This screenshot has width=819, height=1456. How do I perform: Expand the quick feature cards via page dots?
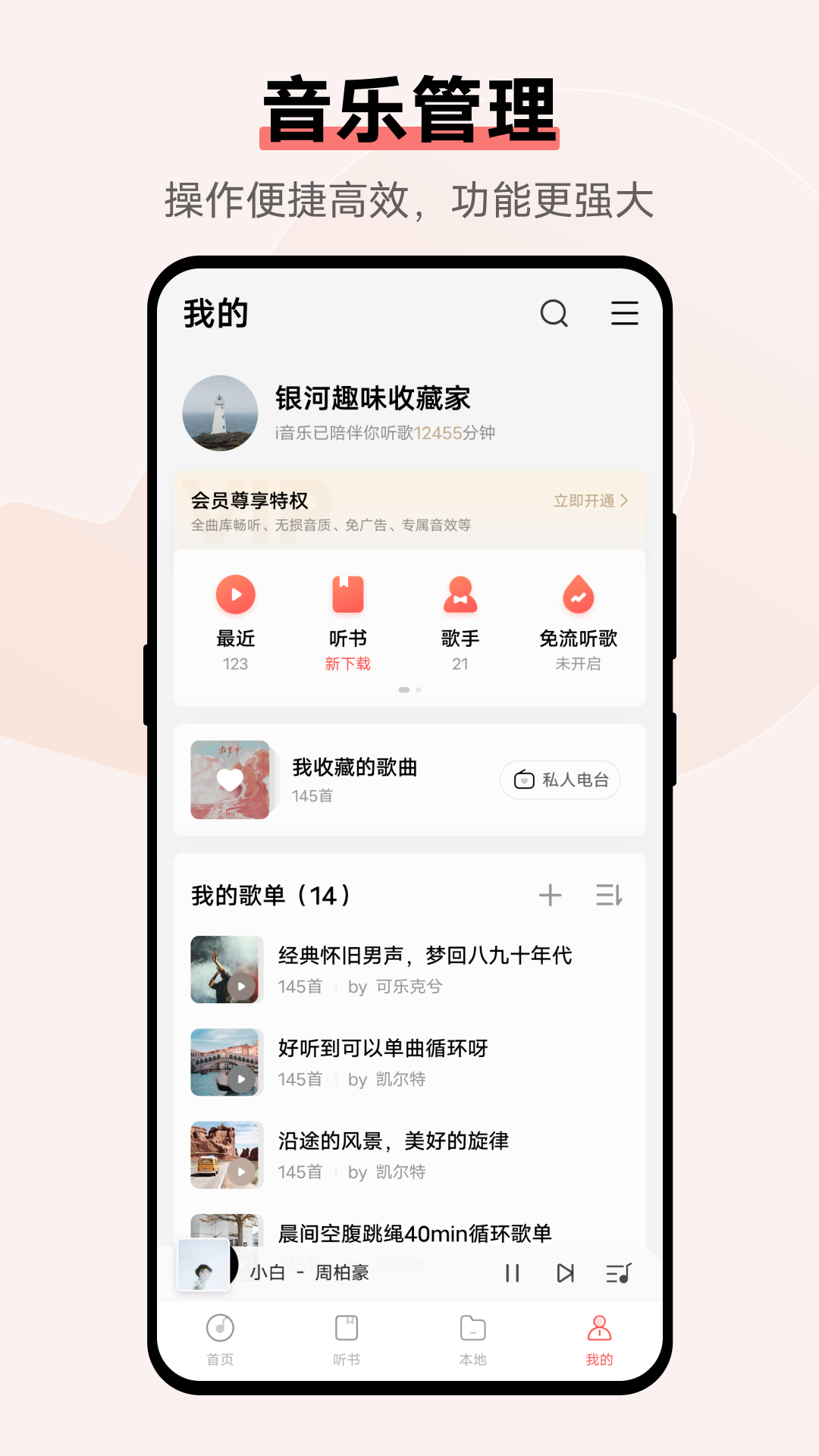(x=409, y=690)
